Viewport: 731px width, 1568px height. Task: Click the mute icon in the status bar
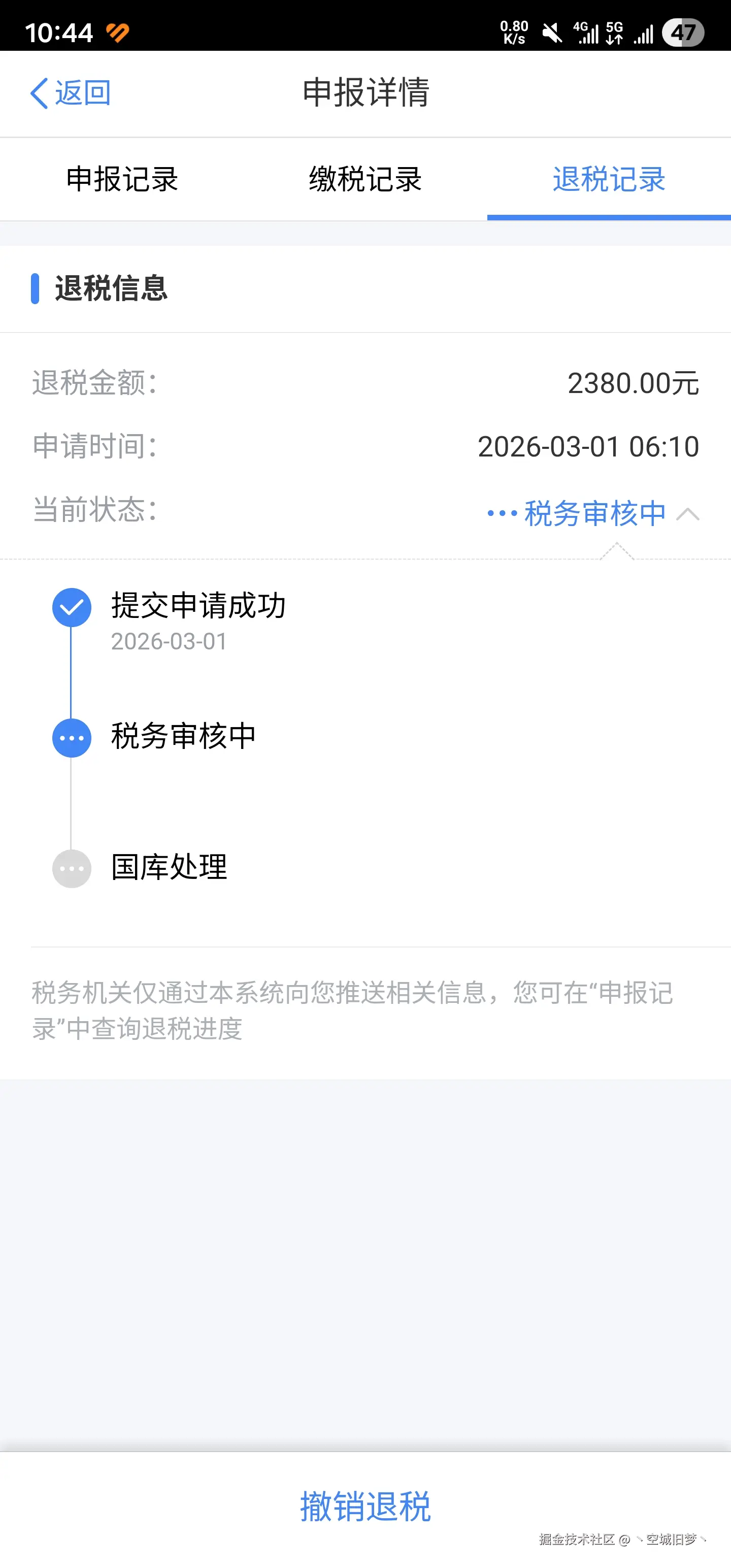(x=551, y=32)
